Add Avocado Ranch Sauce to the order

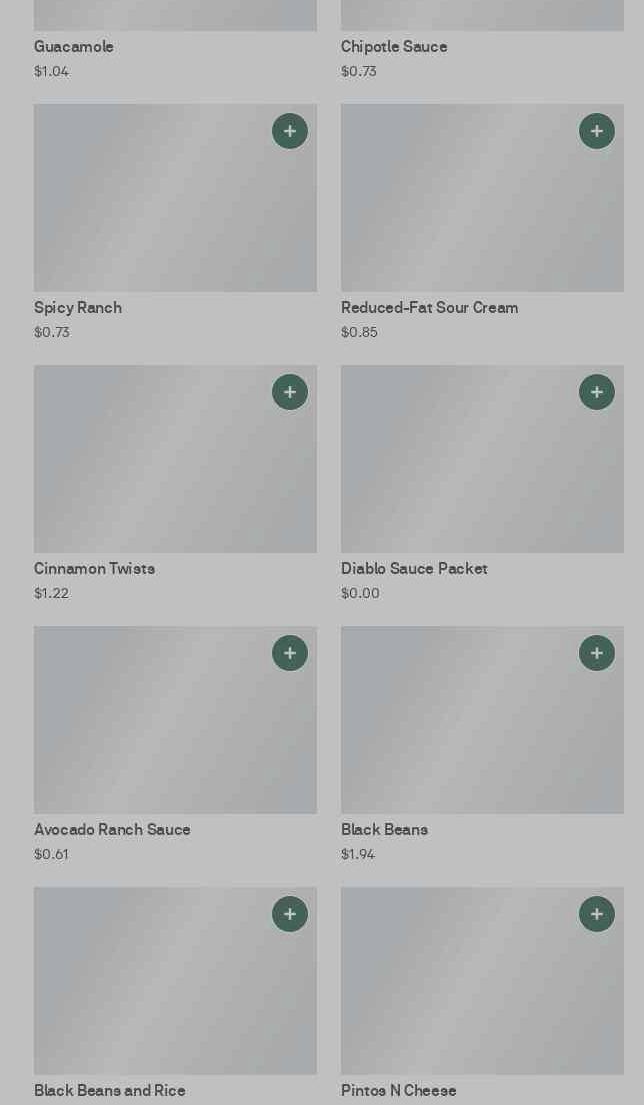click(290, 653)
